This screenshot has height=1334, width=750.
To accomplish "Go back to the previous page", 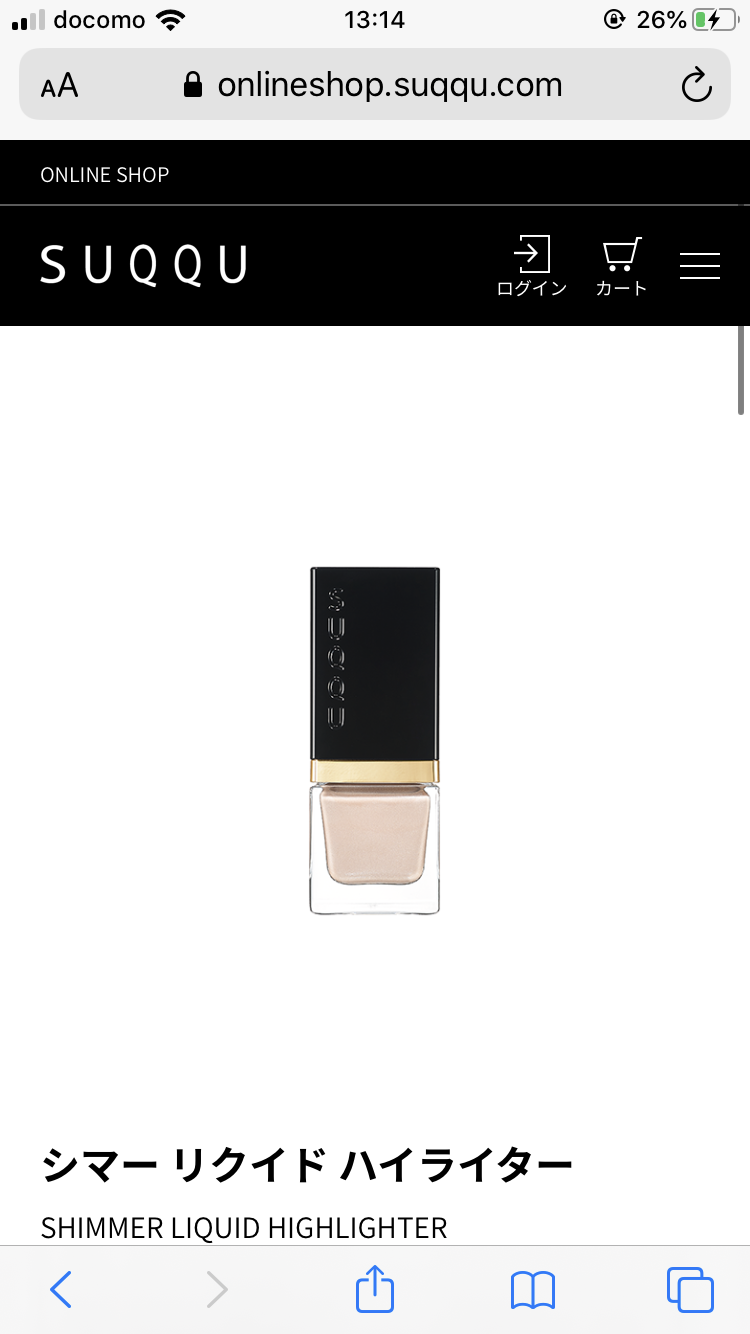I will [x=61, y=1289].
